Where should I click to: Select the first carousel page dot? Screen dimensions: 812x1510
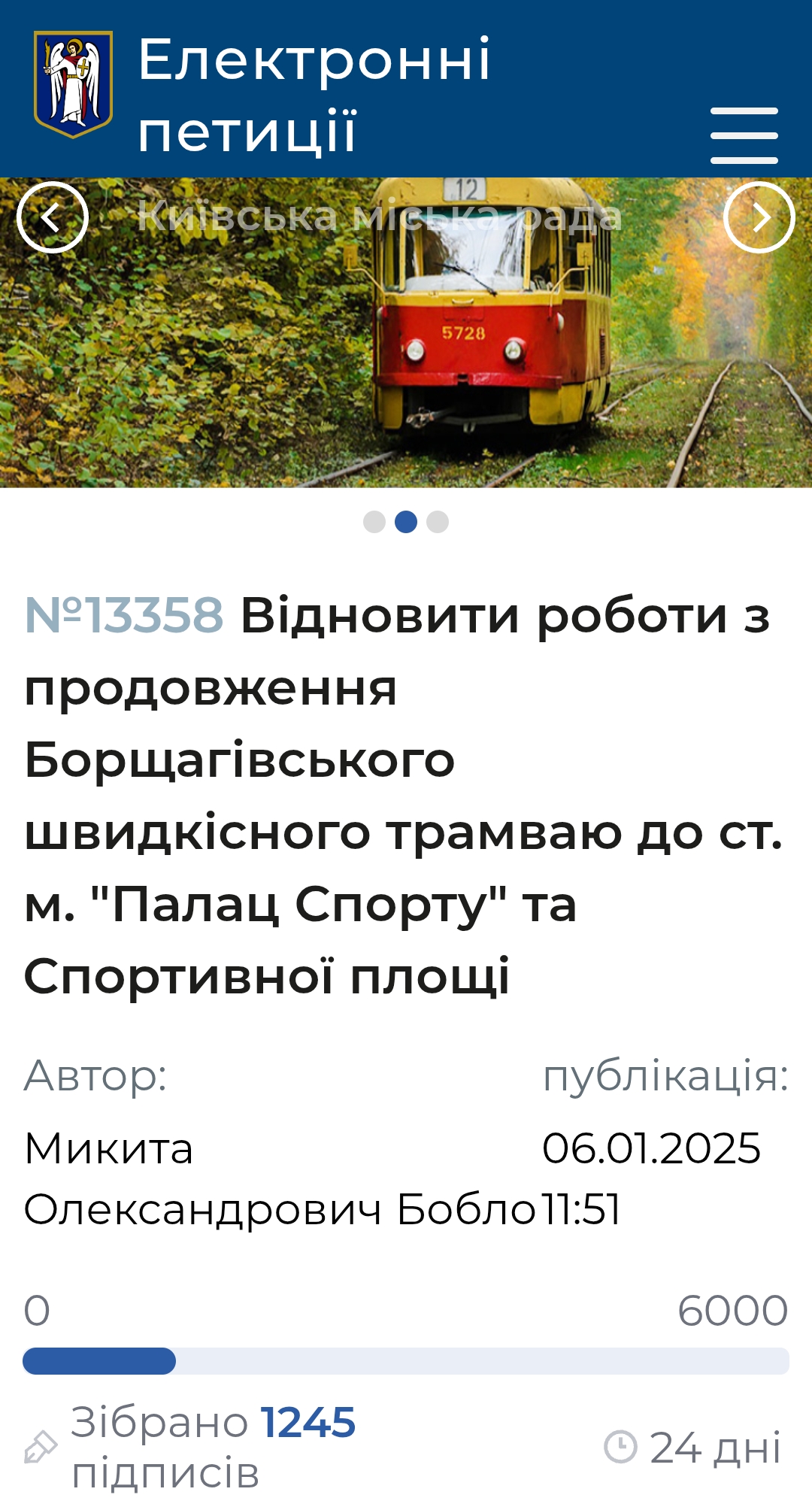tap(374, 522)
